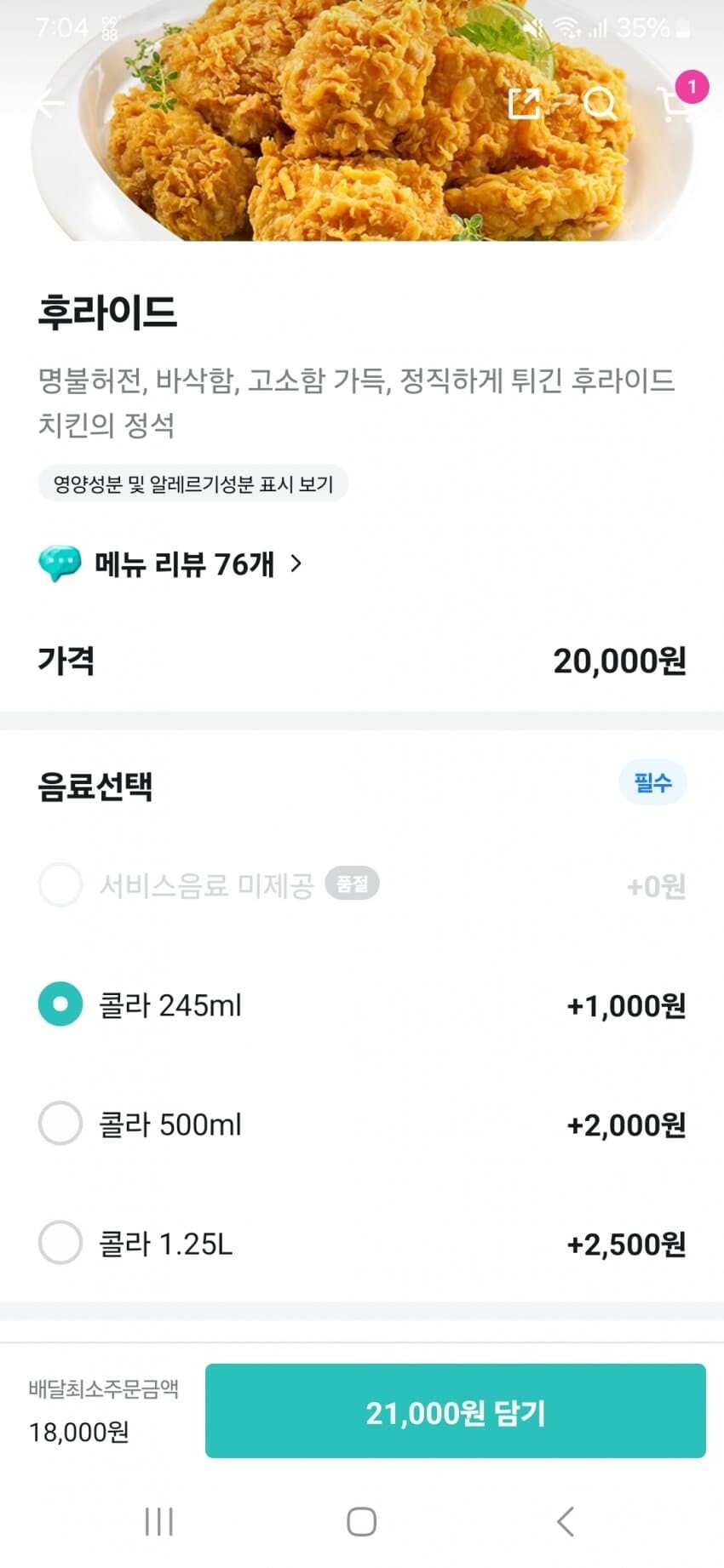Go to the home screen

pos(361,1521)
